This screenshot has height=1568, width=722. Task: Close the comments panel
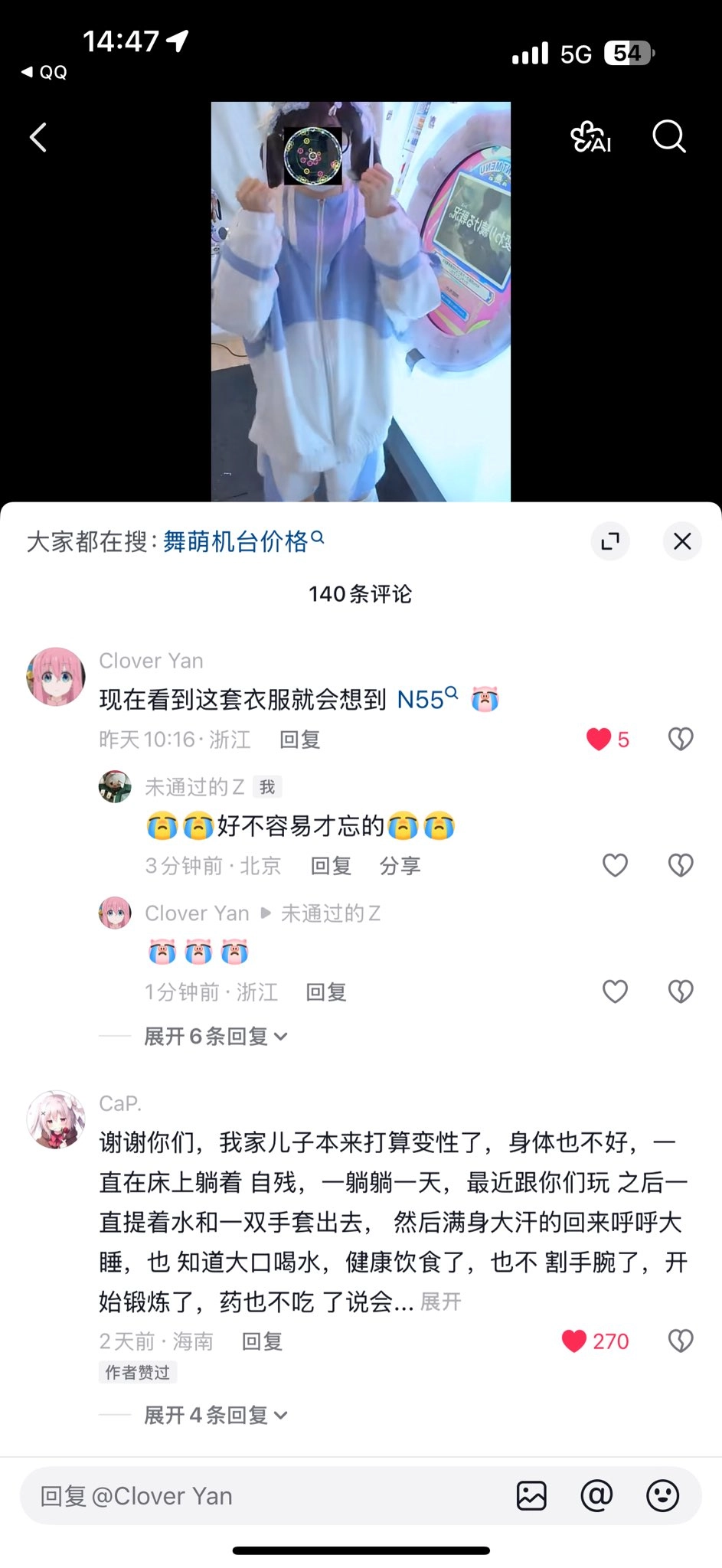(681, 541)
